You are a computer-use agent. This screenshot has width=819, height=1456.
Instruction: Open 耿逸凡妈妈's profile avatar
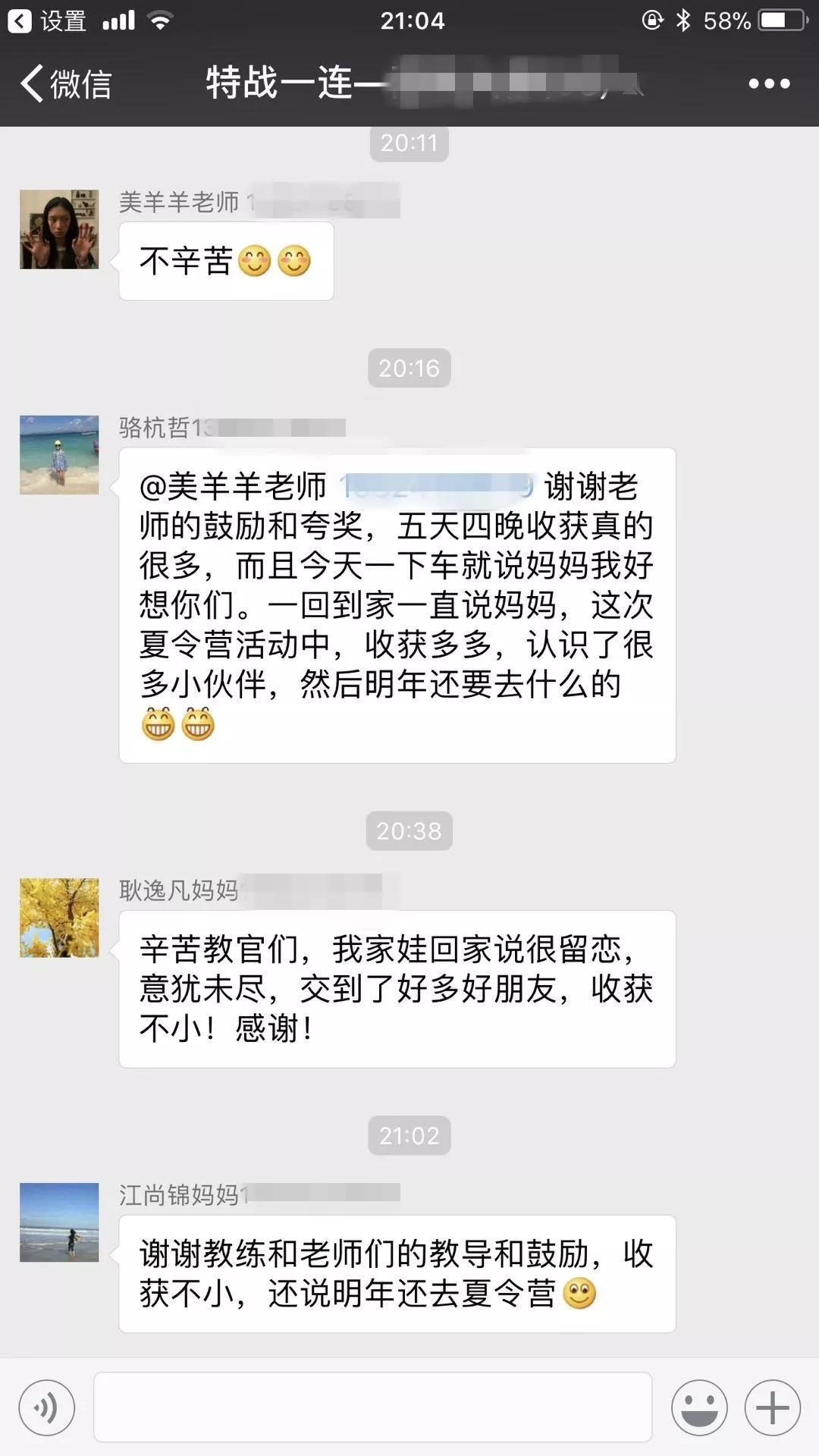[59, 918]
